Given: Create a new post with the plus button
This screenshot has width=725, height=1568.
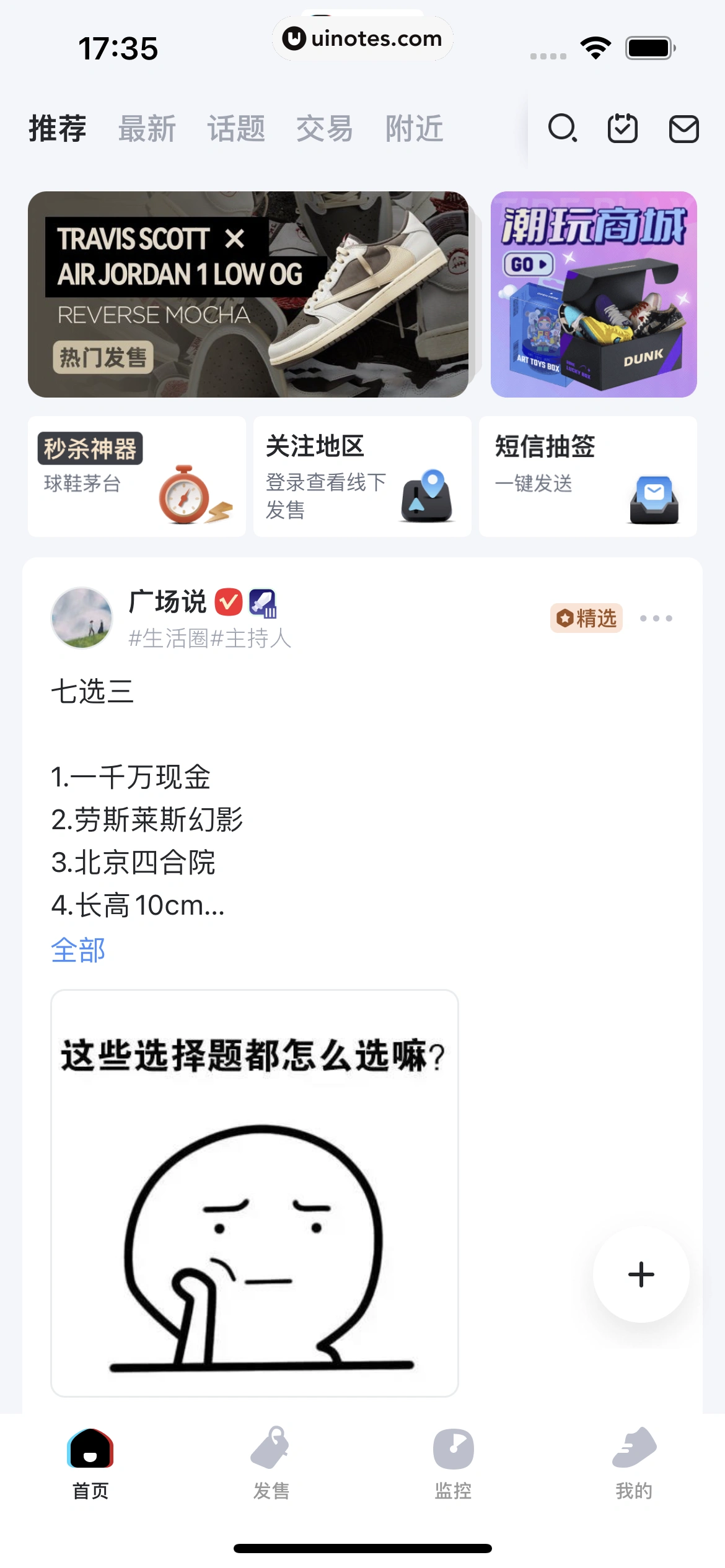Looking at the screenshot, I should coord(641,1274).
